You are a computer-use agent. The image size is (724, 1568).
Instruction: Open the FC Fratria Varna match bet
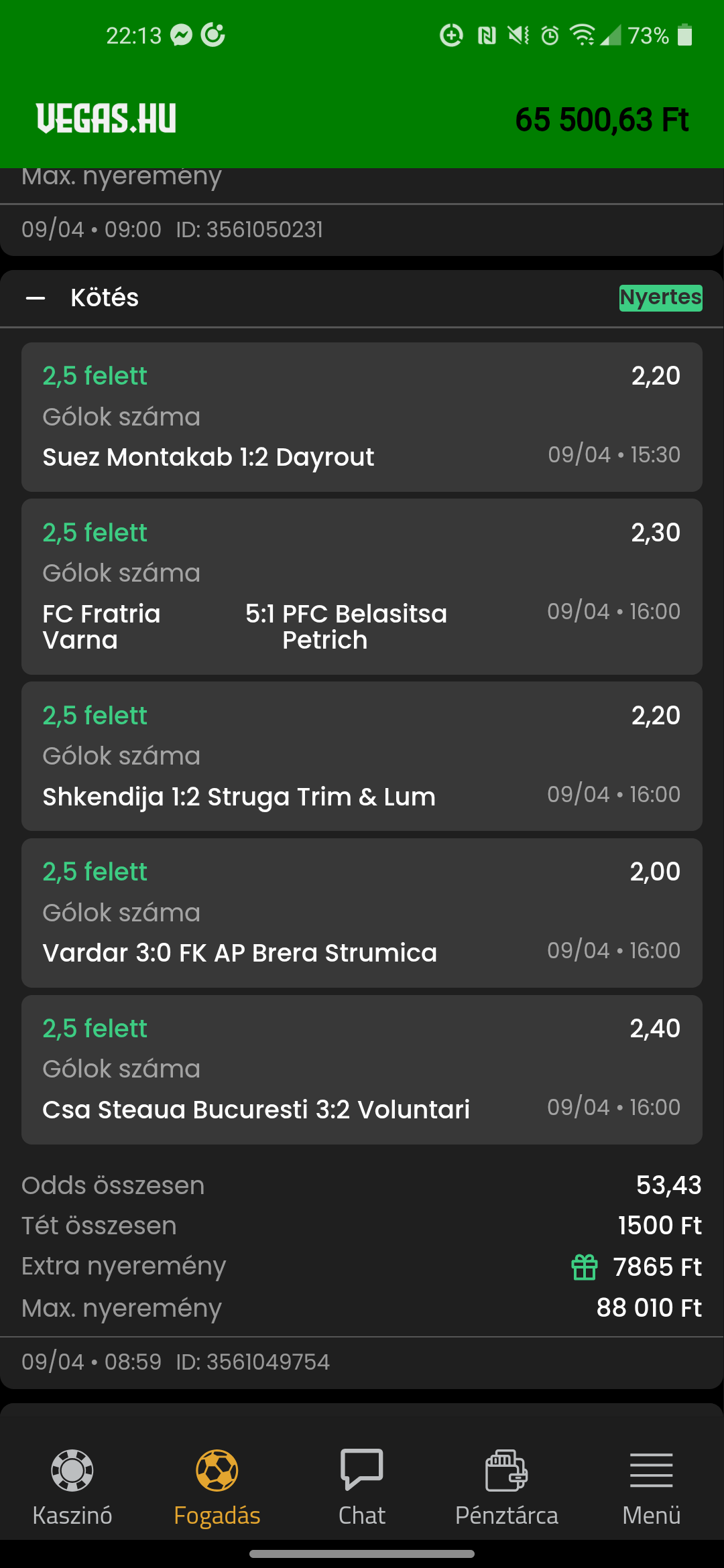point(362,586)
